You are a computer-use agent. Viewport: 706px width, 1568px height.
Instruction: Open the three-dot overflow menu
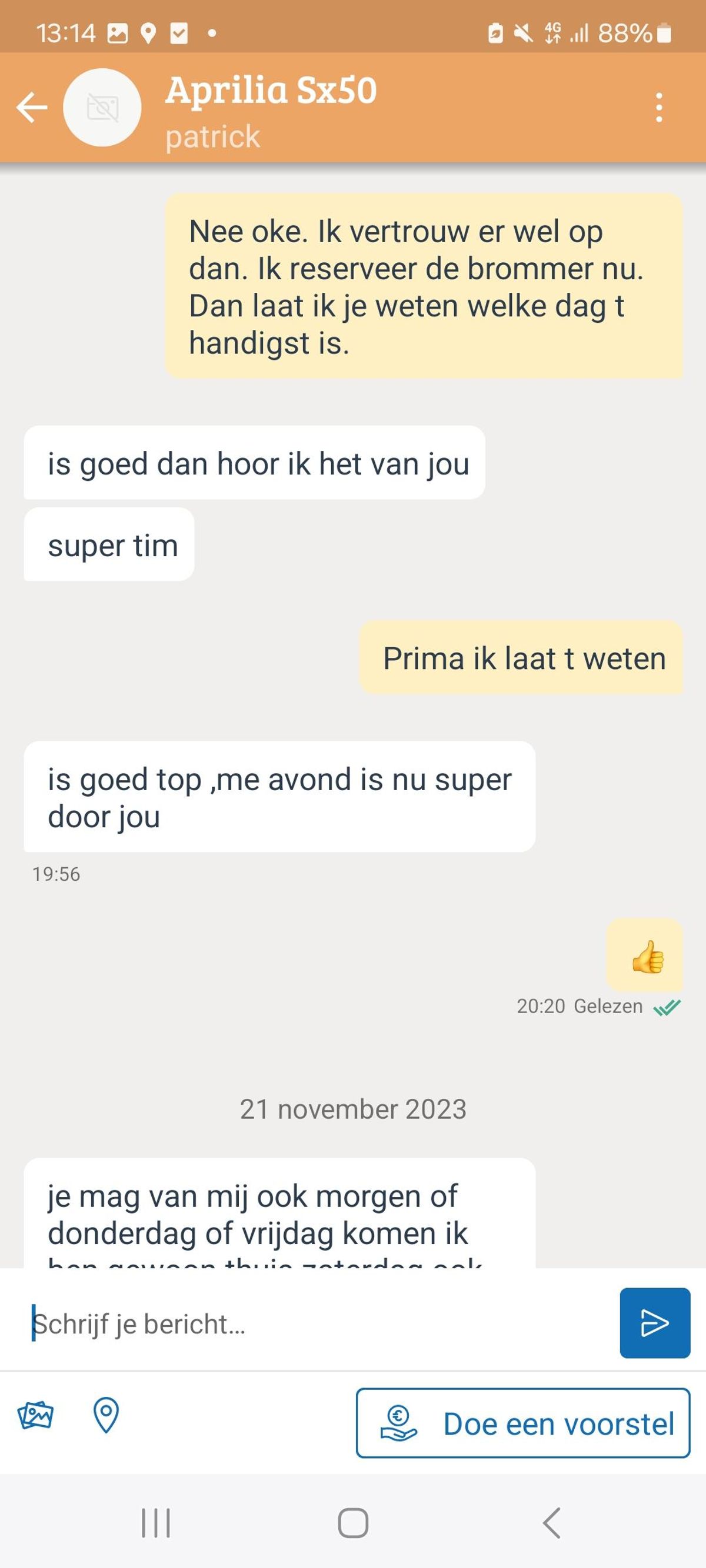pyautogui.click(x=658, y=108)
